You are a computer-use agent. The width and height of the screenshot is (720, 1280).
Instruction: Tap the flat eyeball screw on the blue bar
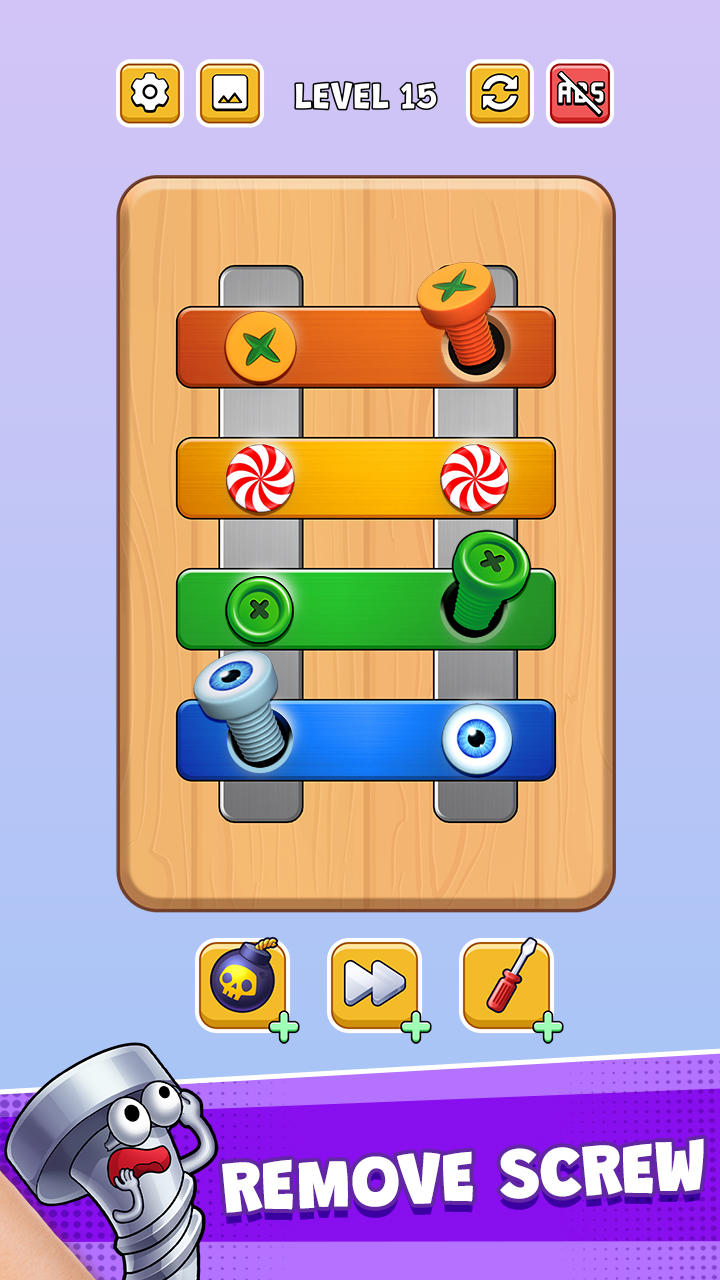point(477,739)
